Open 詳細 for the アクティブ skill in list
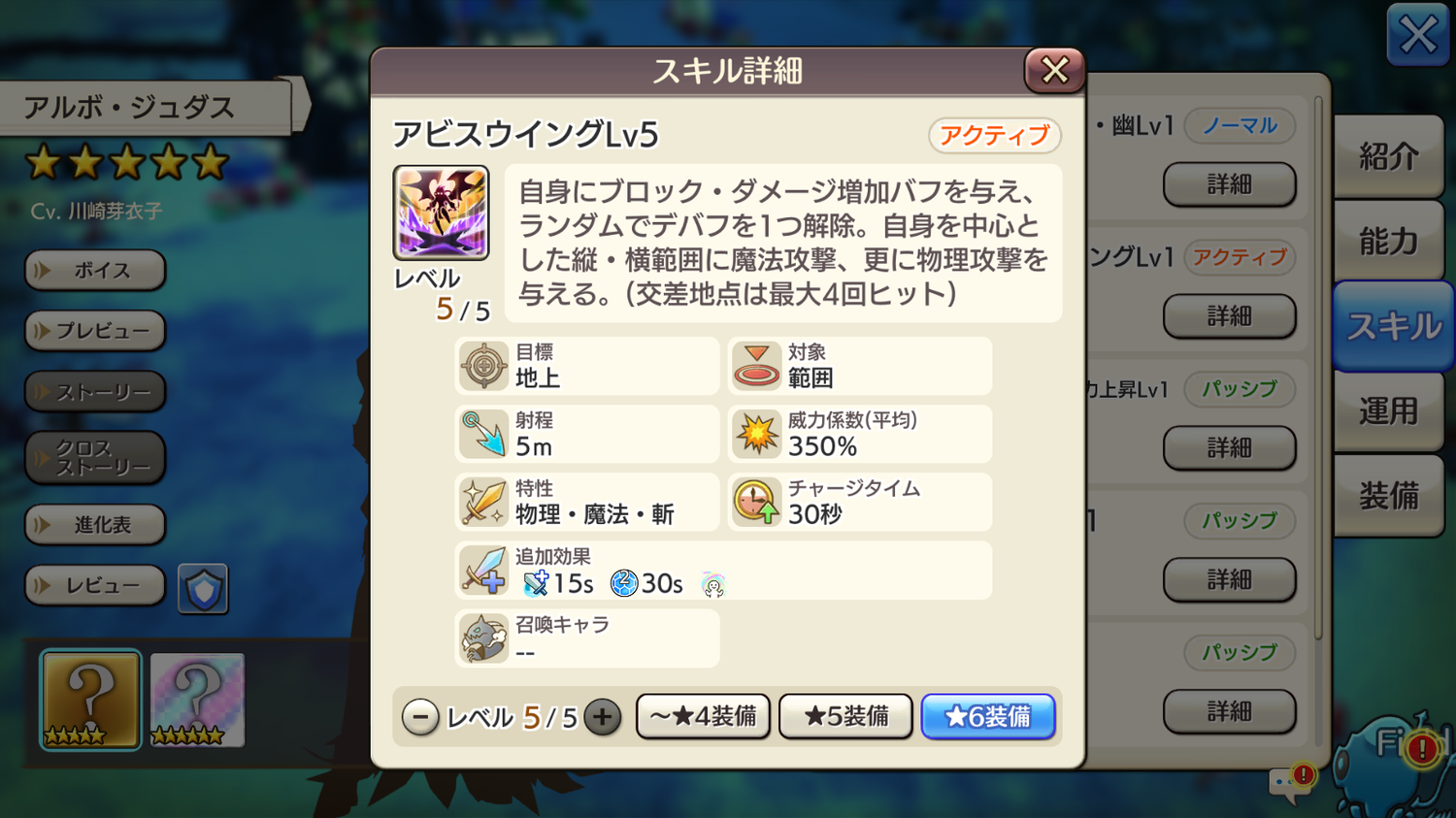1456x818 pixels. click(x=1229, y=316)
